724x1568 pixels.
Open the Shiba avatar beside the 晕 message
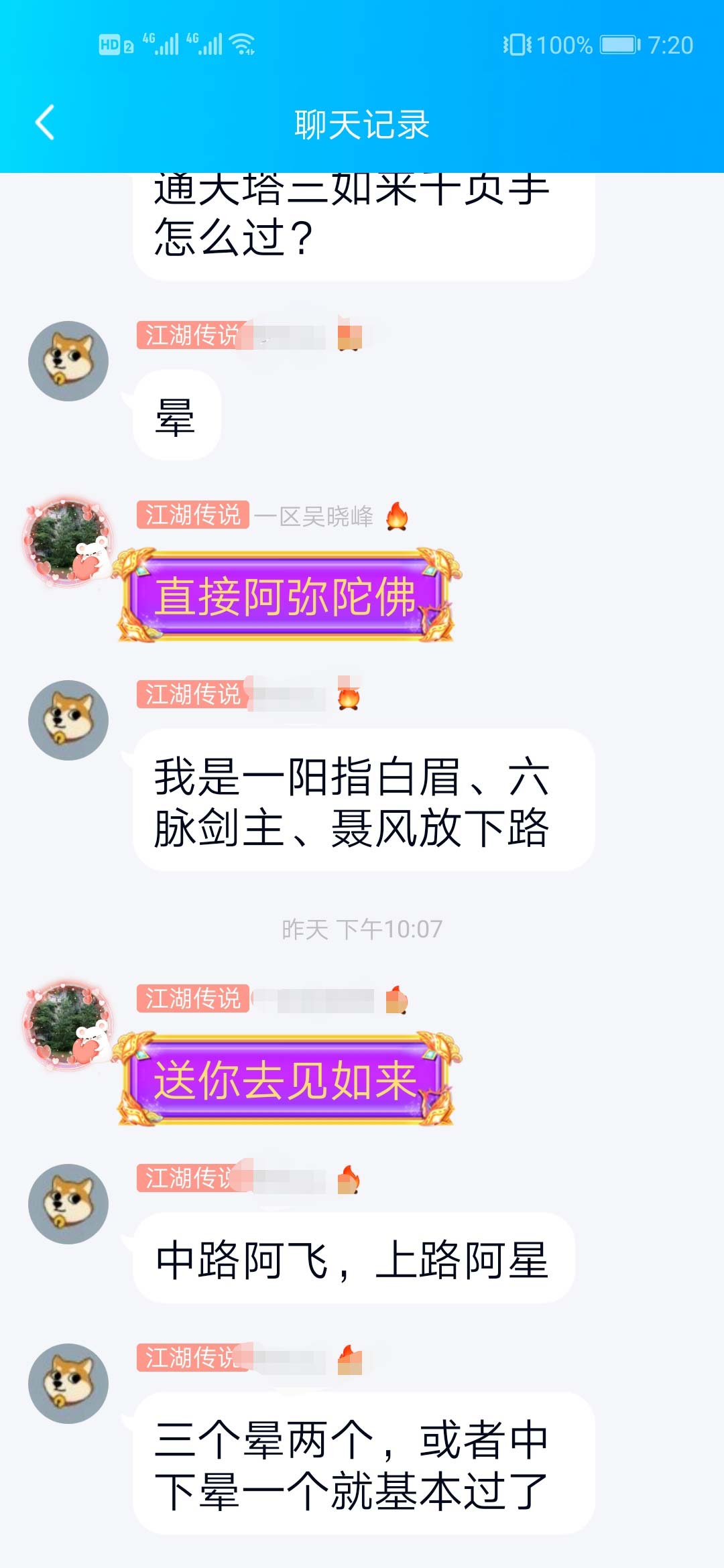click(68, 361)
